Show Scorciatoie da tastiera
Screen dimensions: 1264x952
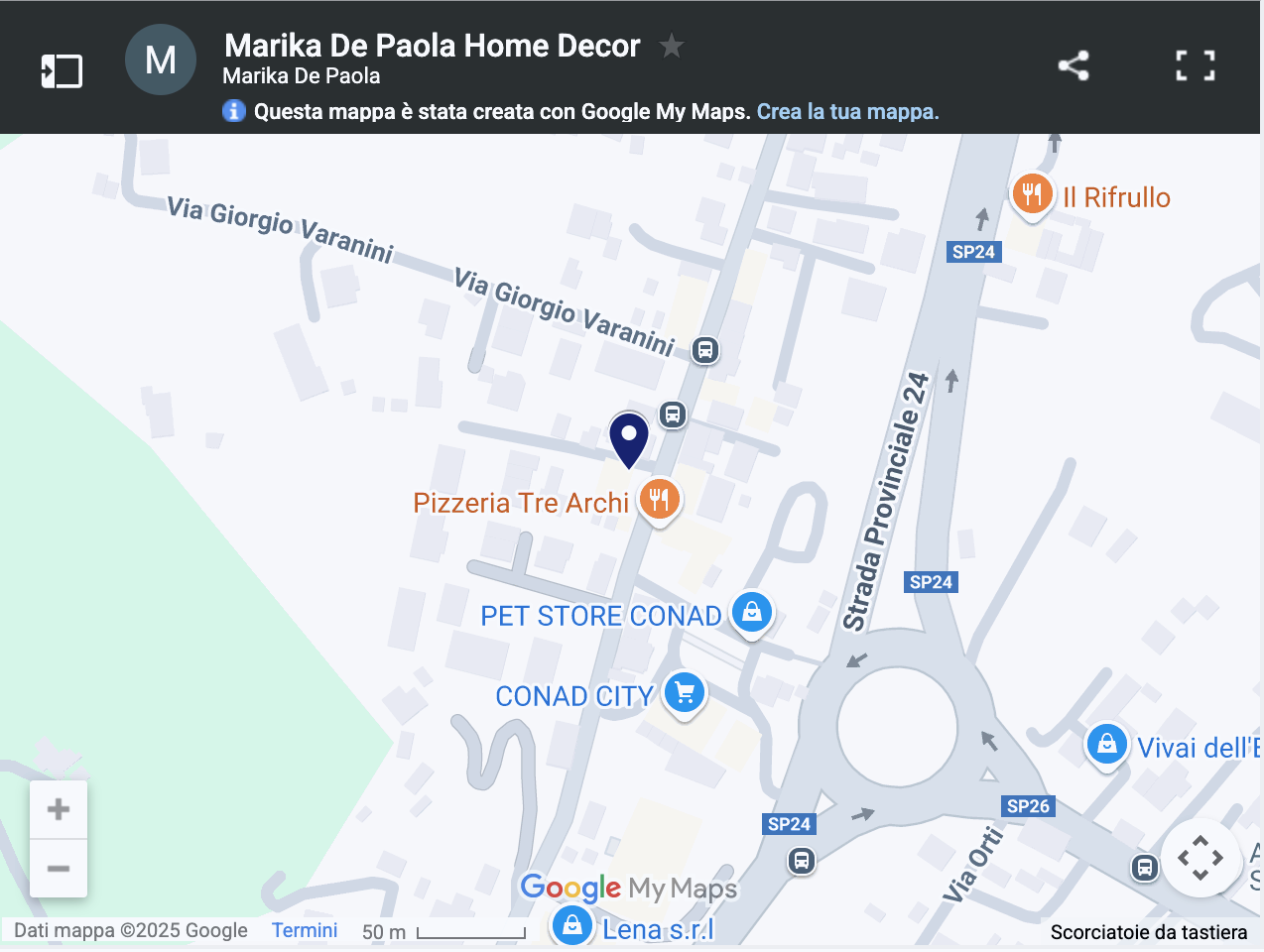coord(1148,932)
